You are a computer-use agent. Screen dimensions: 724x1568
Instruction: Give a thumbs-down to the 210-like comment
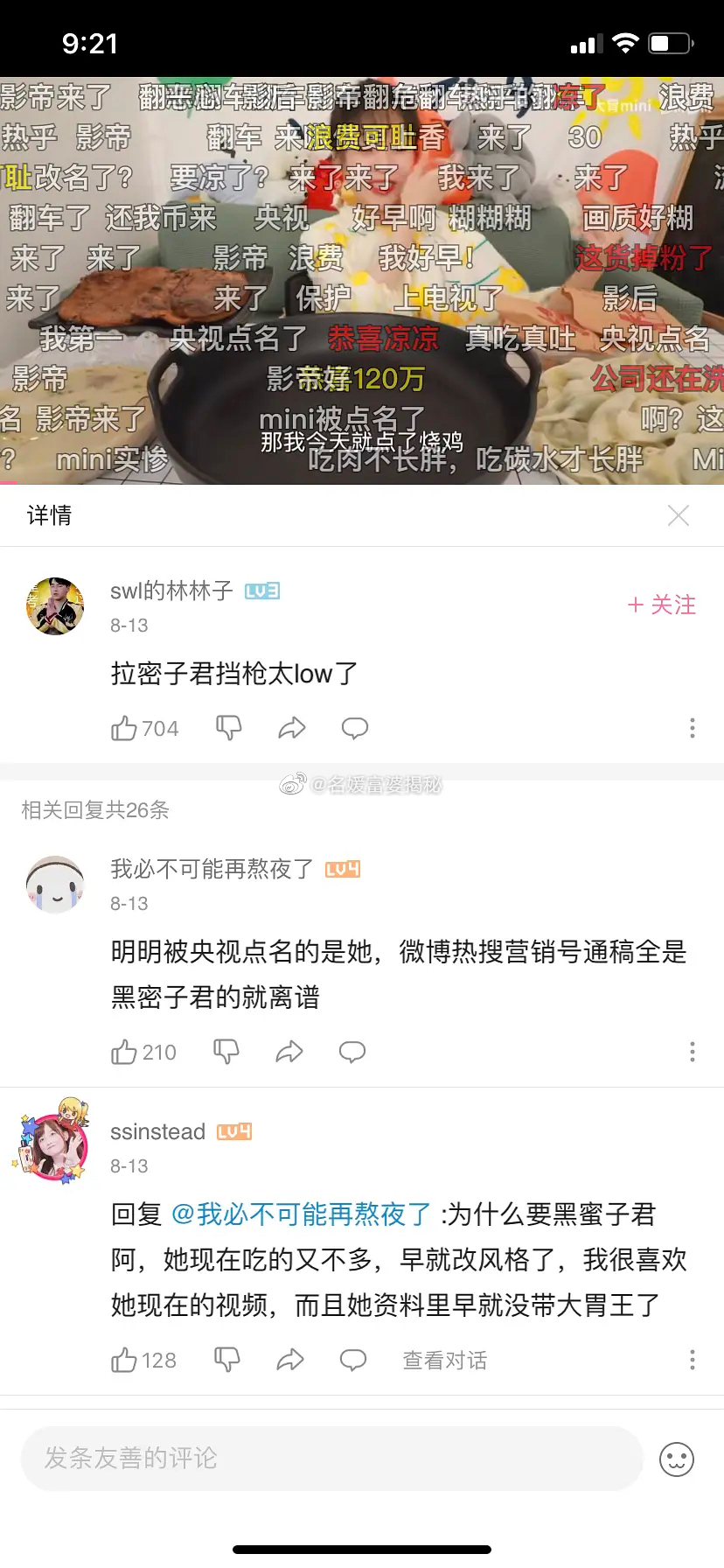(226, 1052)
